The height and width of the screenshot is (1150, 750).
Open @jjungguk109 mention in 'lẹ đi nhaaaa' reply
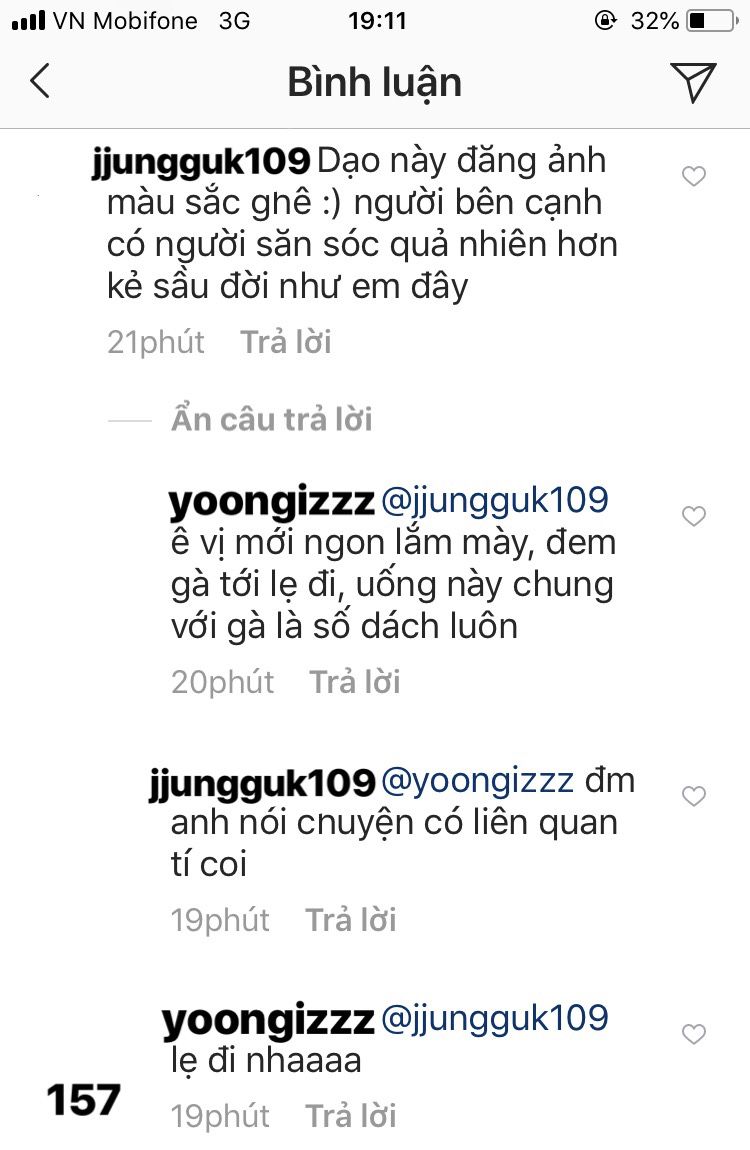coord(495,1019)
